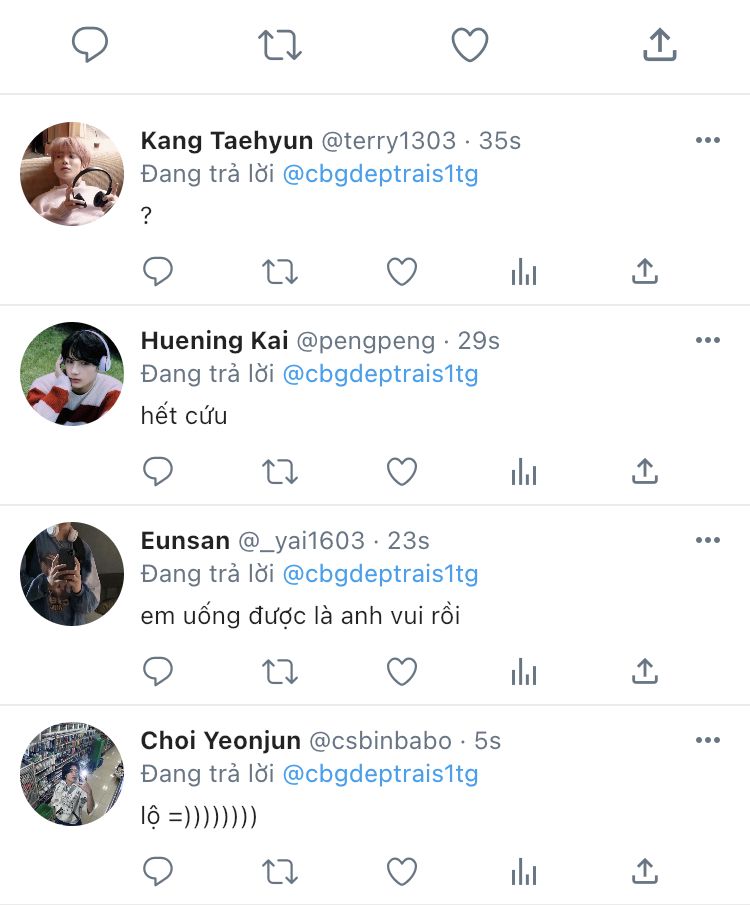Share Eunsan's reply
The image size is (750, 905).
[x=645, y=671]
